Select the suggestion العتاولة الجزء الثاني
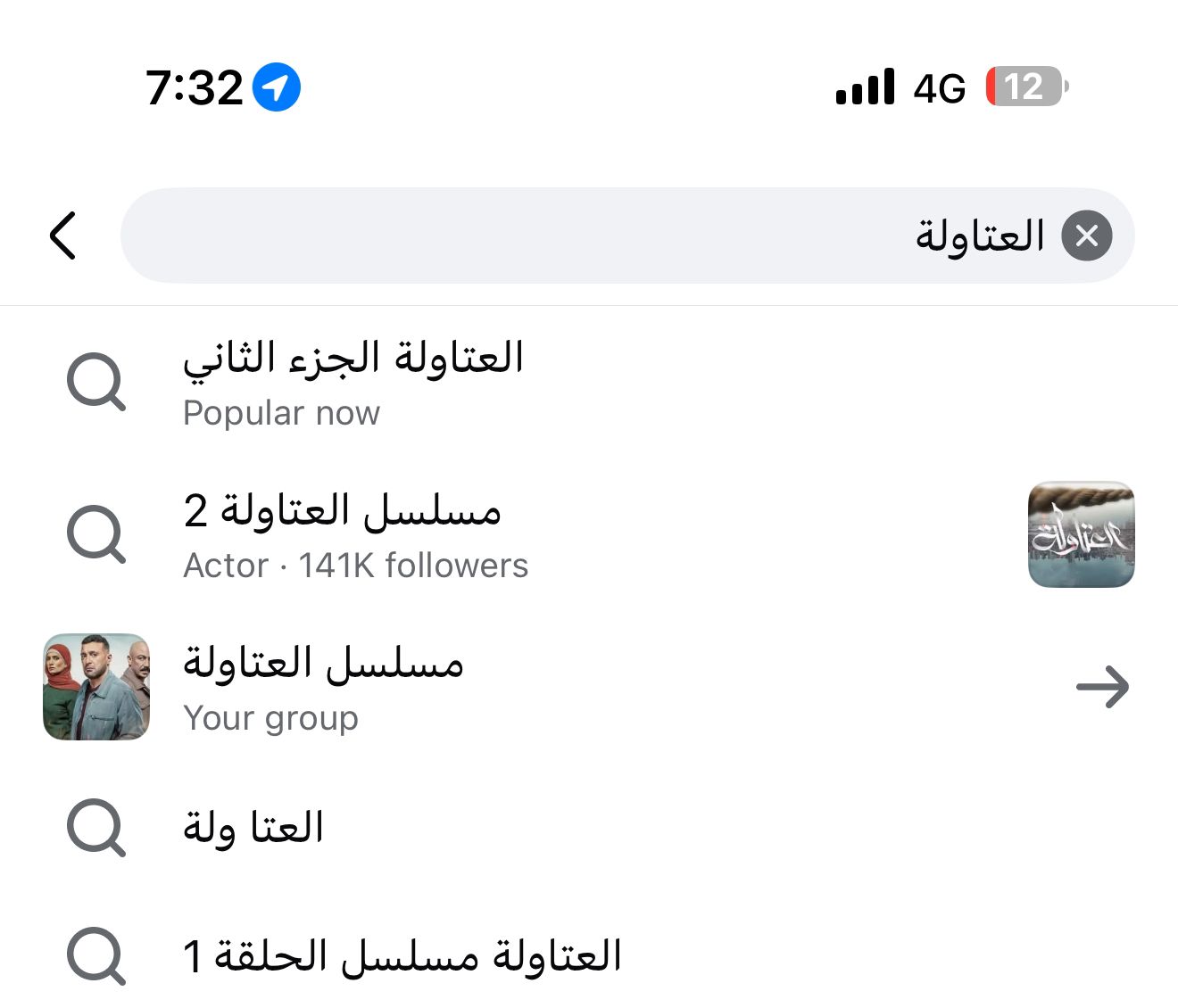 pos(353,382)
